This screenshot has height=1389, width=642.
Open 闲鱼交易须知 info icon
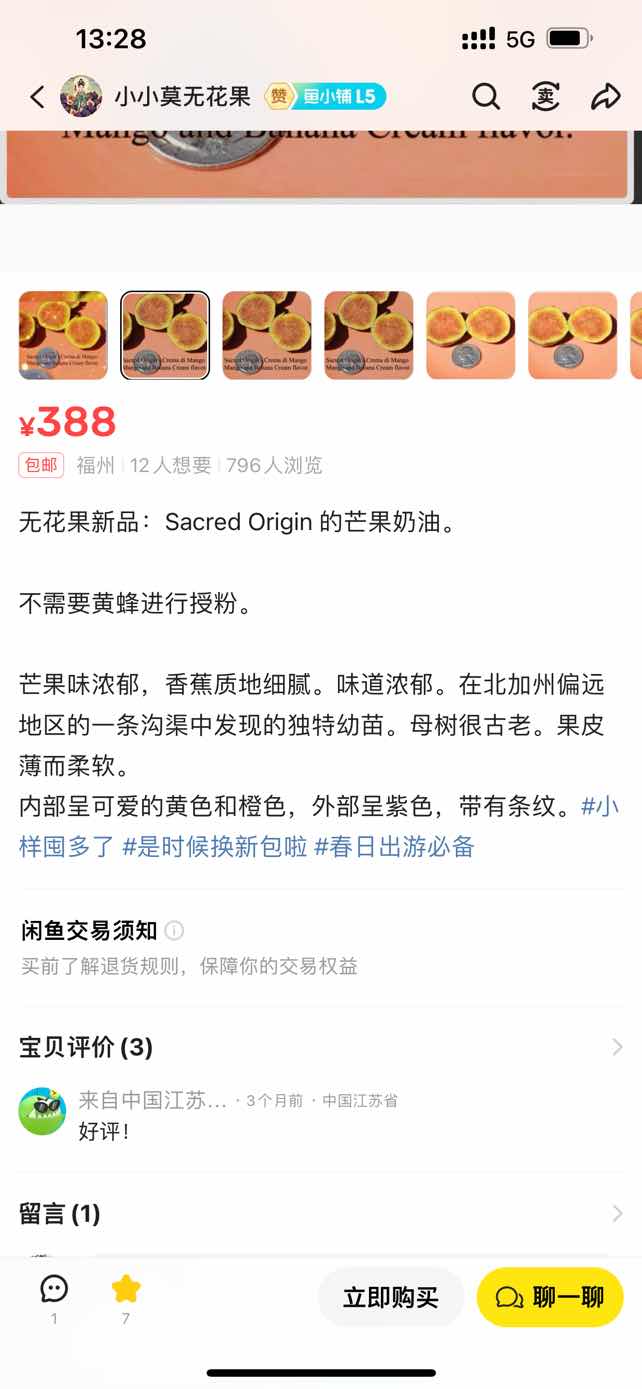point(174,931)
